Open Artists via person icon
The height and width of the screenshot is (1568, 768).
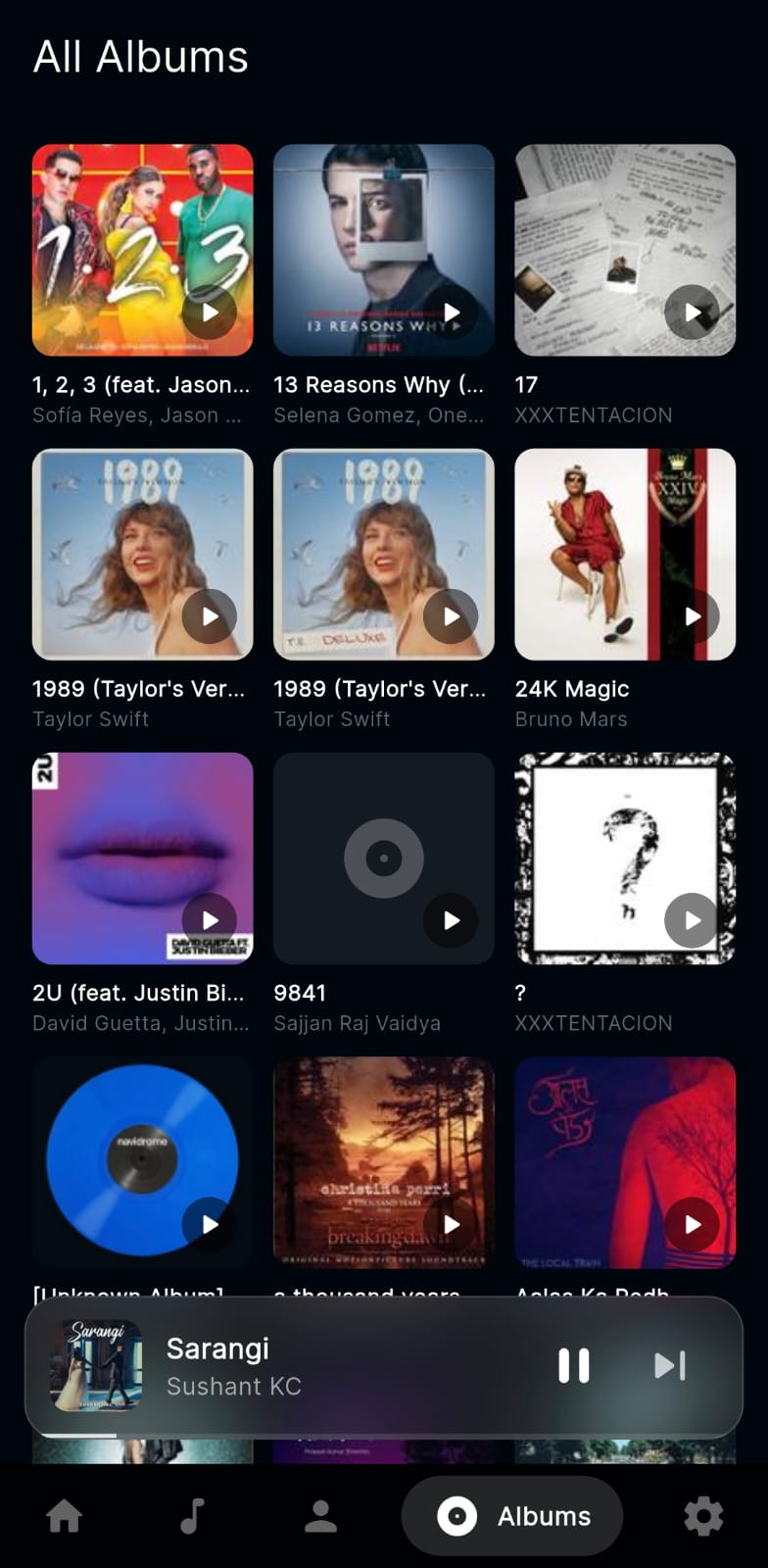(x=318, y=1515)
